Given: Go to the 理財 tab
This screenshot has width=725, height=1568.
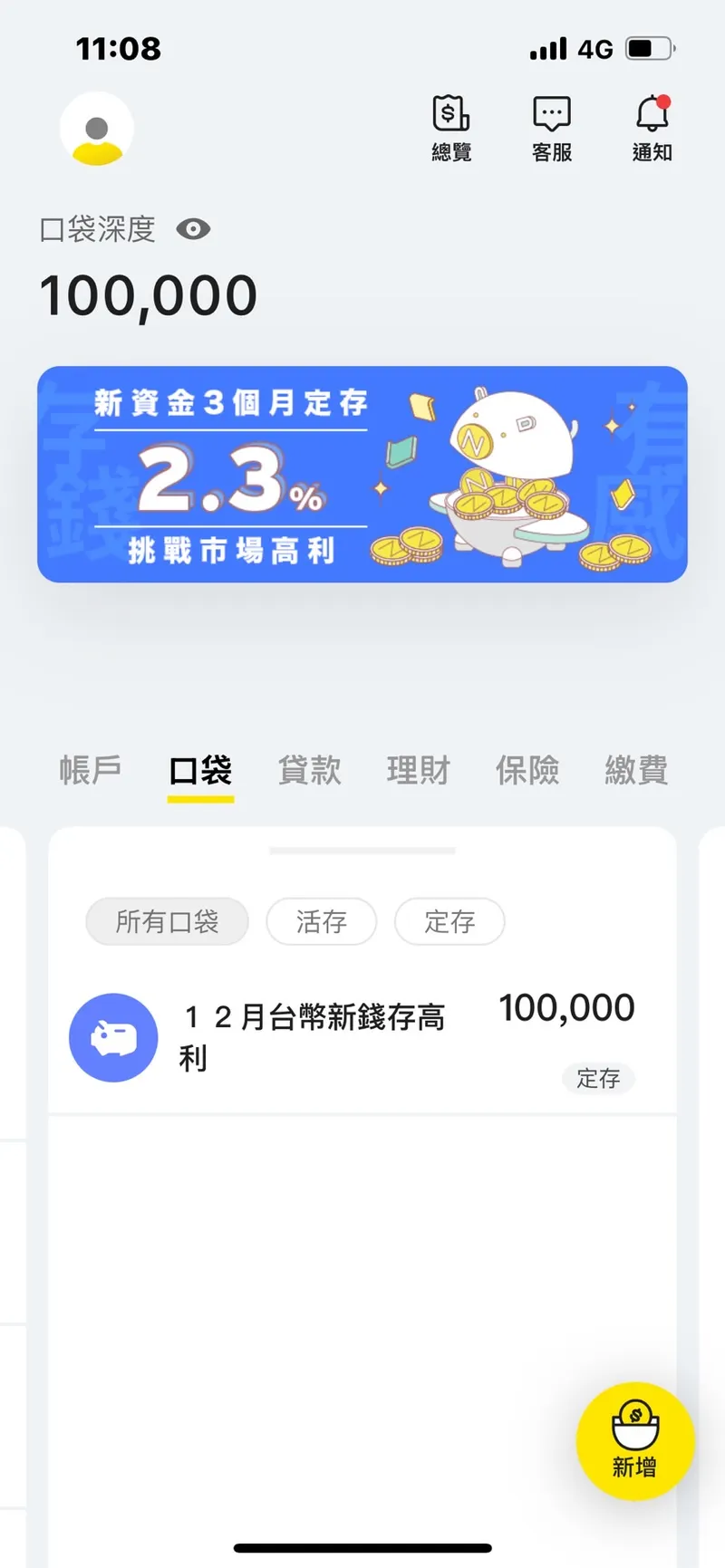Looking at the screenshot, I should (x=418, y=770).
